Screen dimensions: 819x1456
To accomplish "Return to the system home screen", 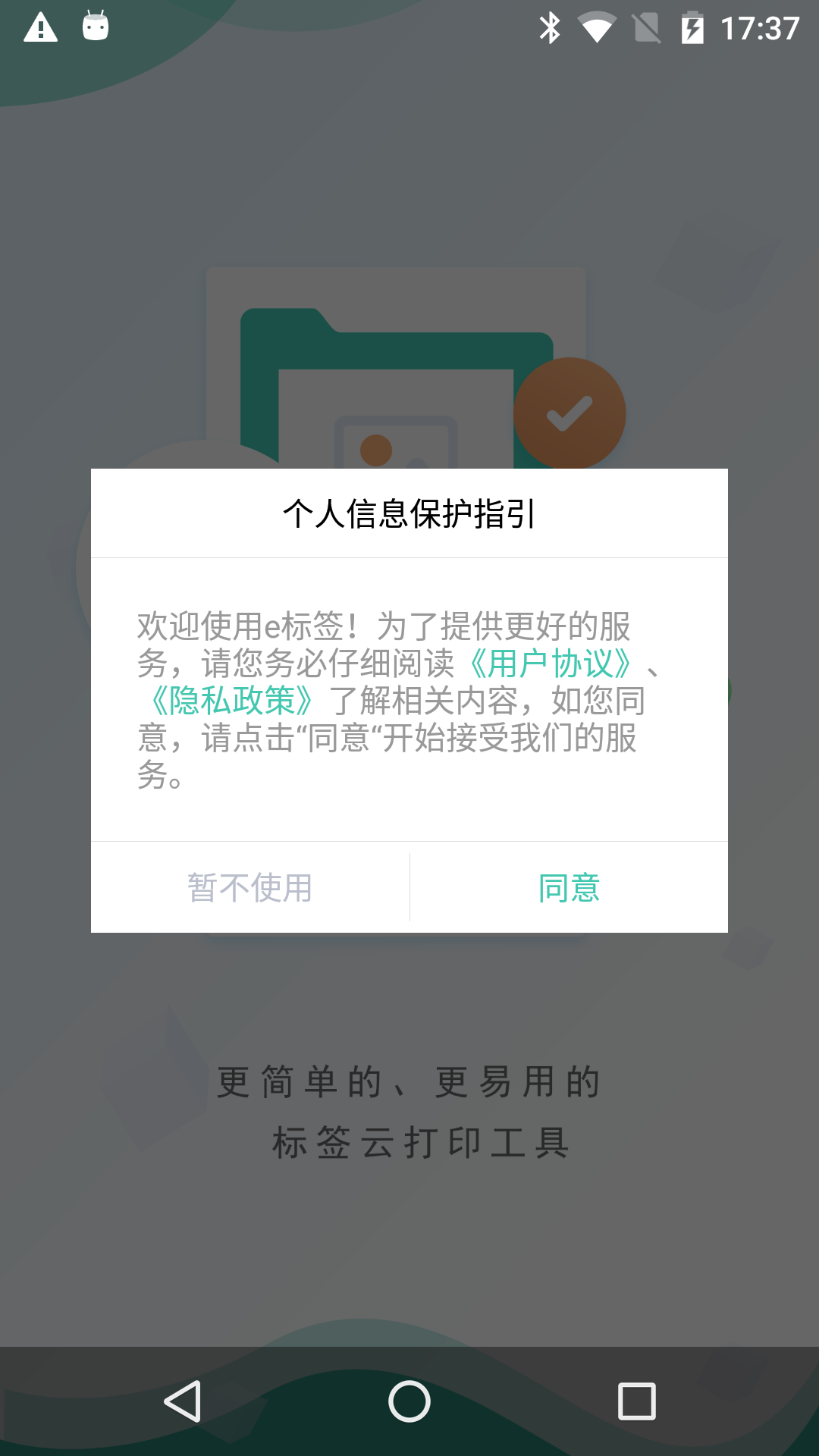I will [x=409, y=1401].
